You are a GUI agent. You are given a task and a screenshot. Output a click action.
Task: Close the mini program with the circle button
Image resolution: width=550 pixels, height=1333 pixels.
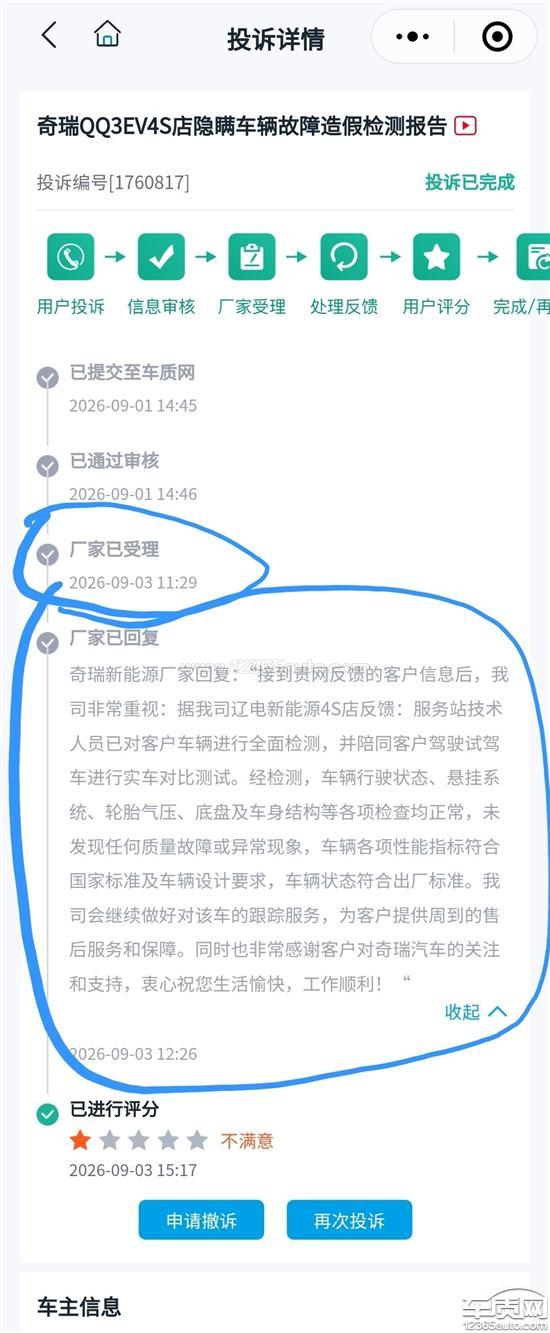(497, 37)
